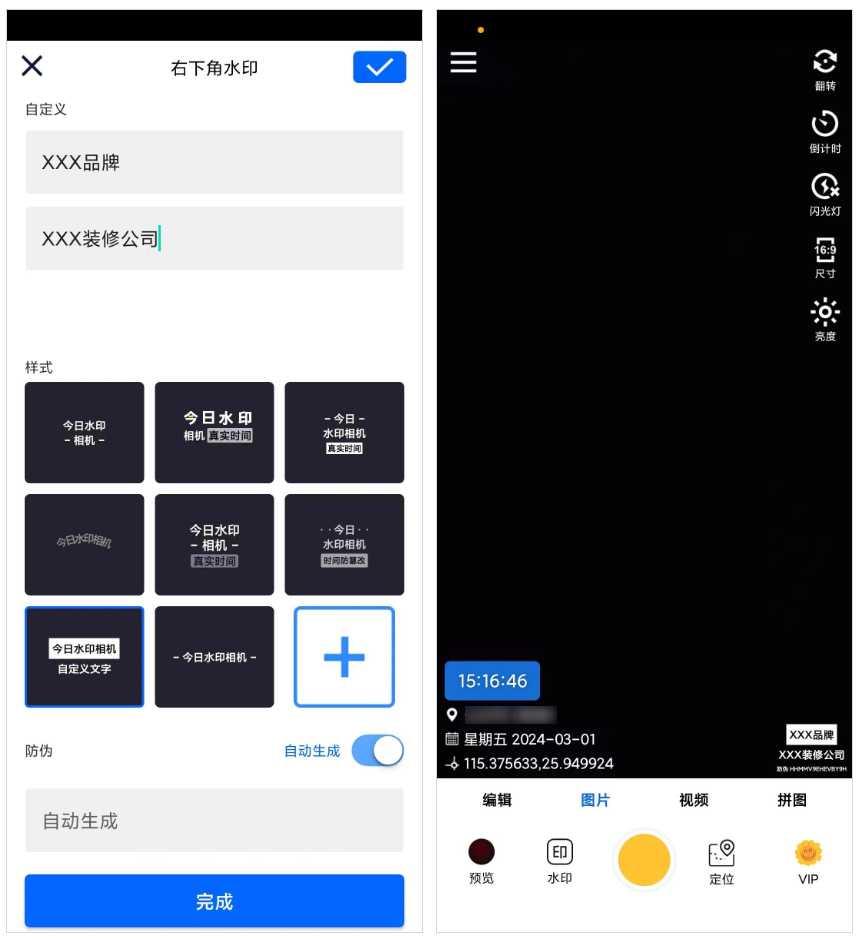Add a new style with the plus tile
859x940 pixels.
coord(344,656)
